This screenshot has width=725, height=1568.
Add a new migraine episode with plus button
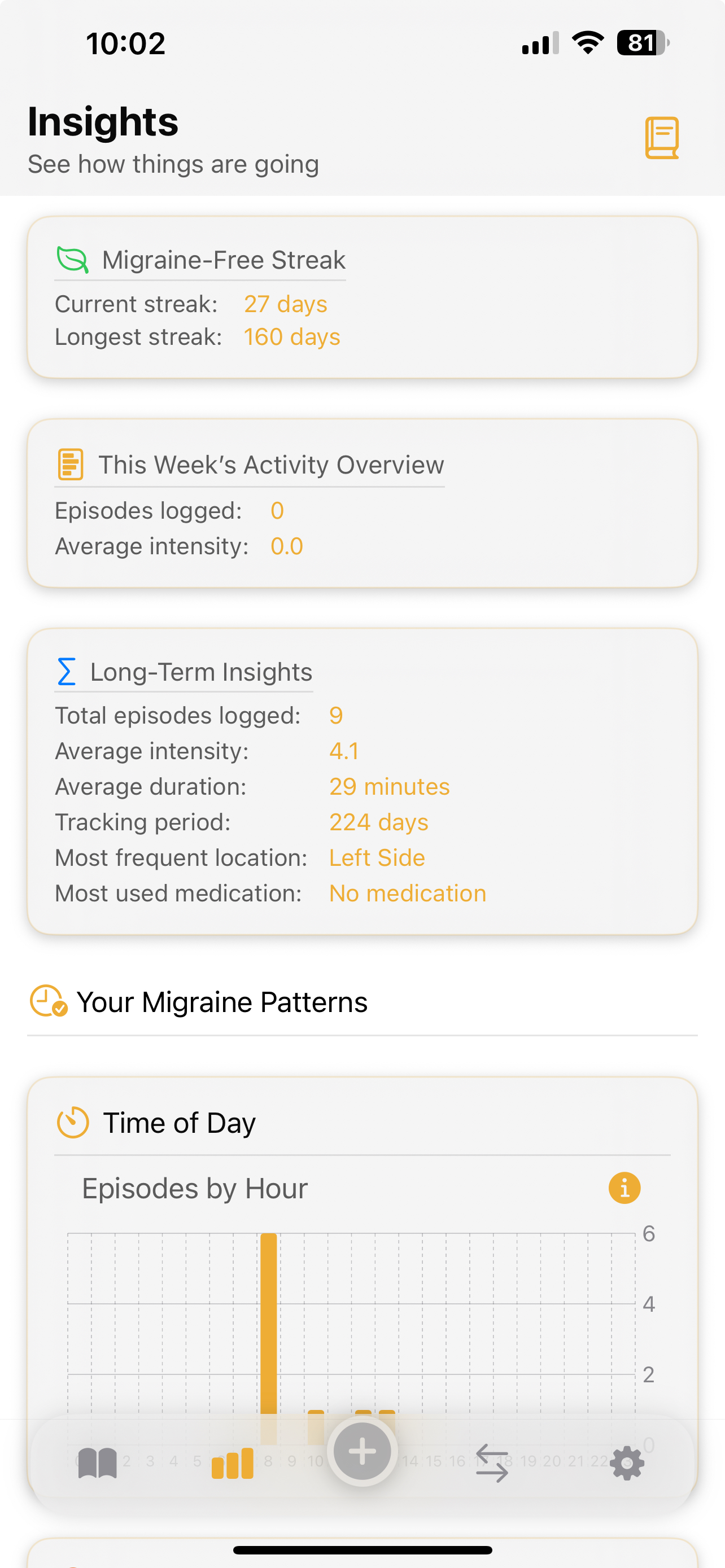(x=362, y=1451)
